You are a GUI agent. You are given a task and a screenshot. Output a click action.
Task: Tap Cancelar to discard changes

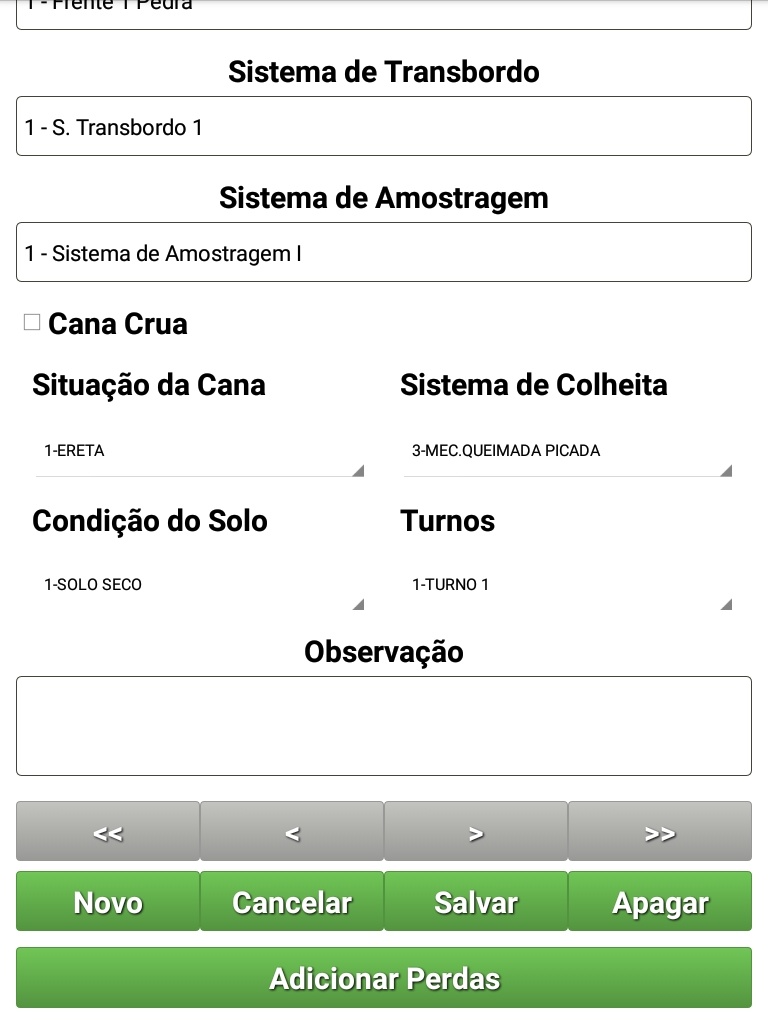pos(292,902)
